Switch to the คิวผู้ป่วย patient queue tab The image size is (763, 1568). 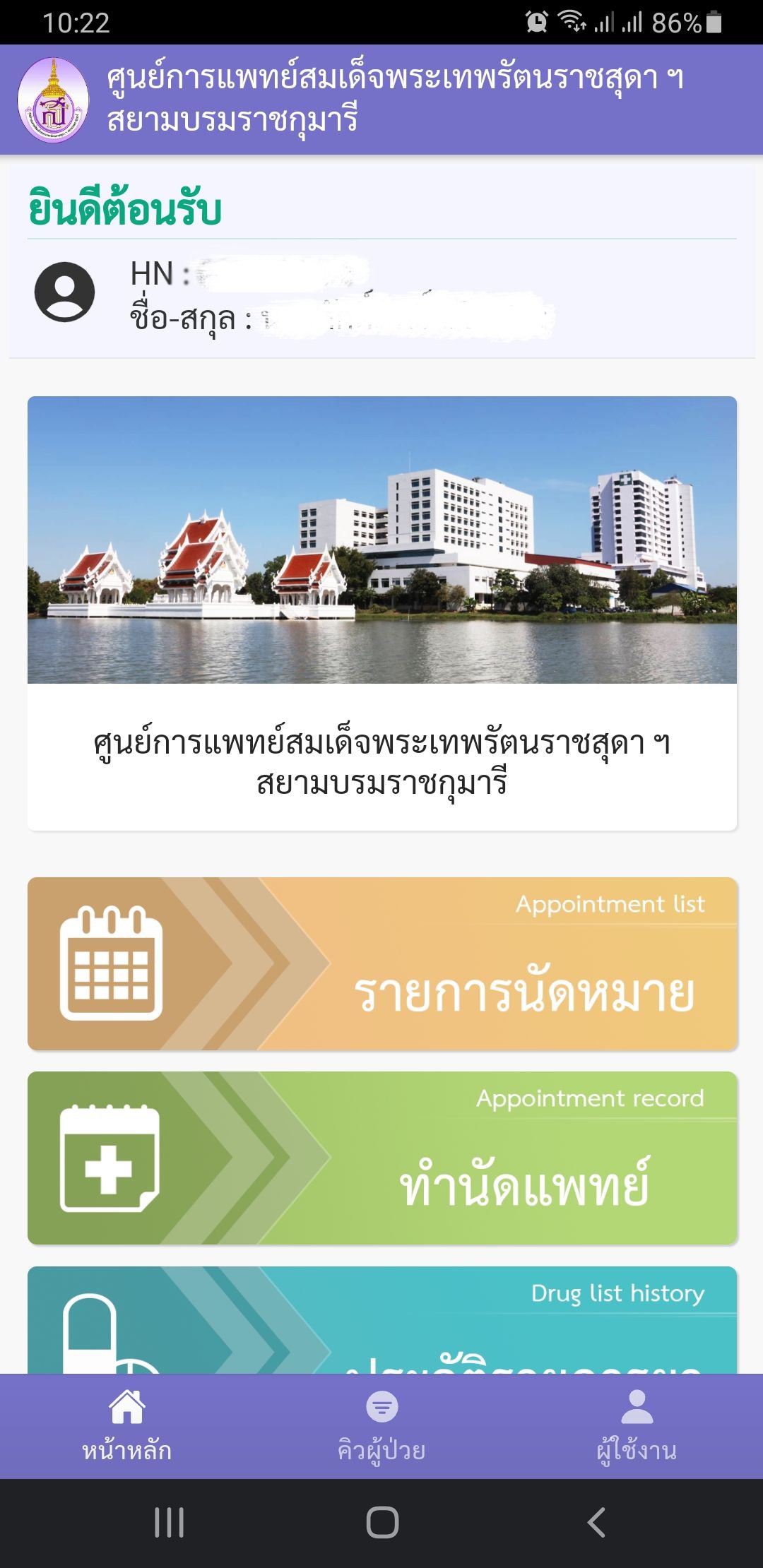click(x=381, y=1425)
